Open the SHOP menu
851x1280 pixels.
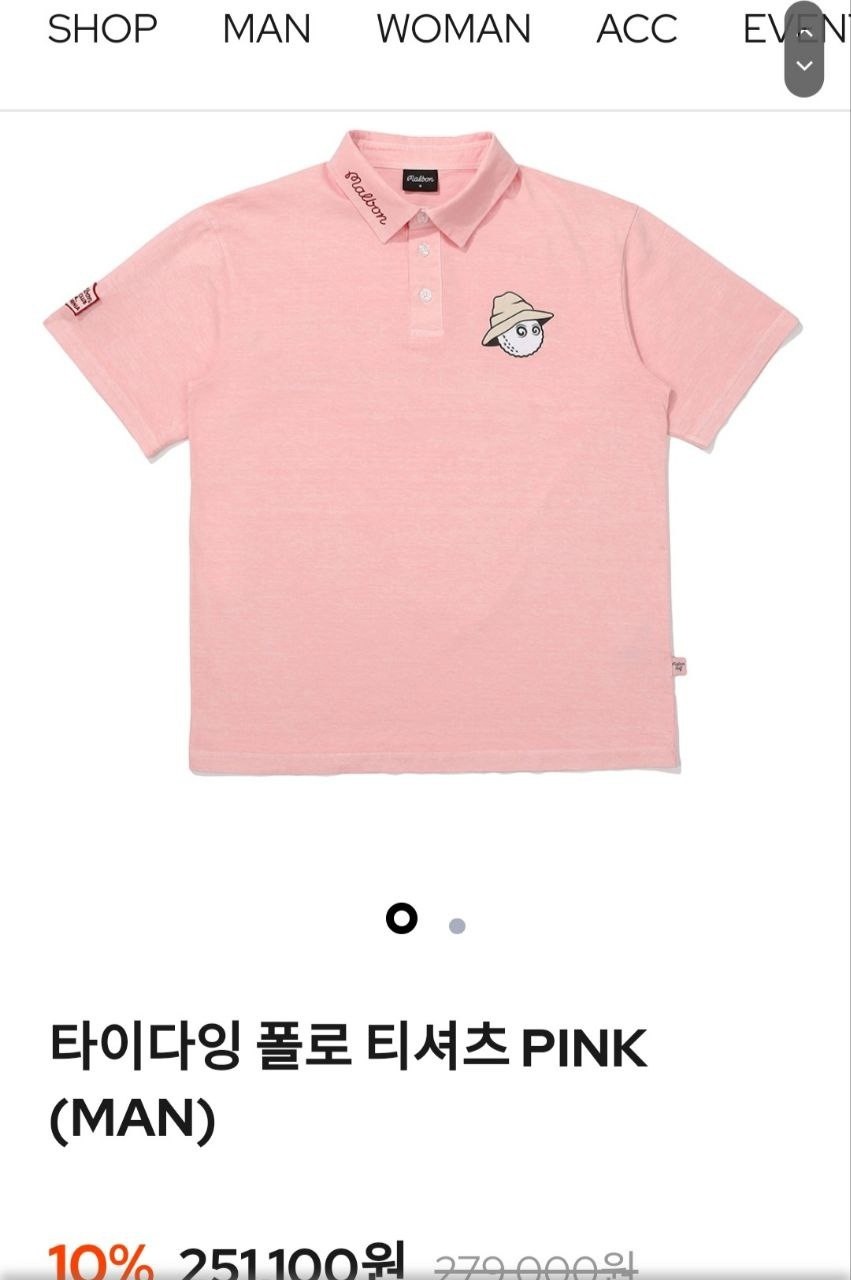click(102, 29)
